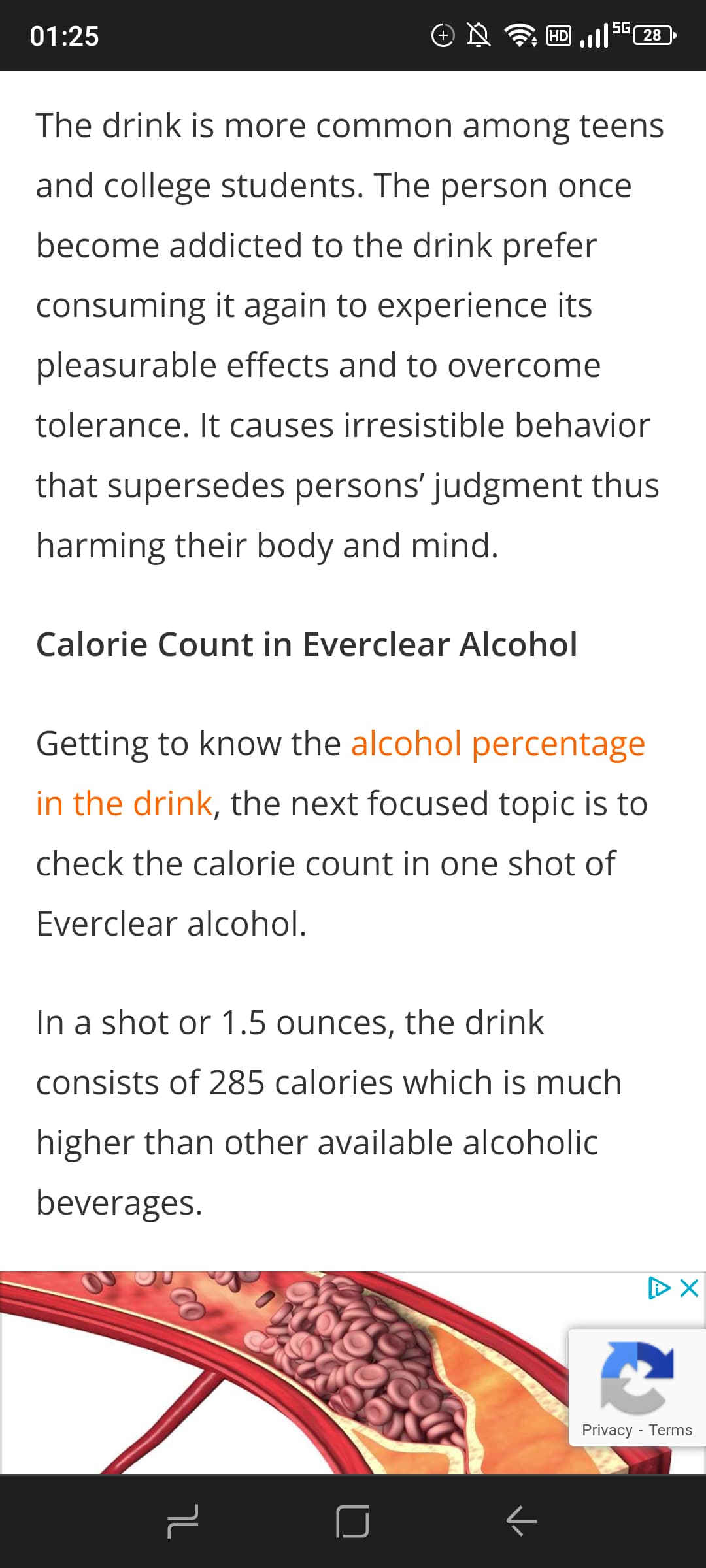Close the blood vessel ad banner
The image size is (706, 1568).
(x=690, y=1288)
